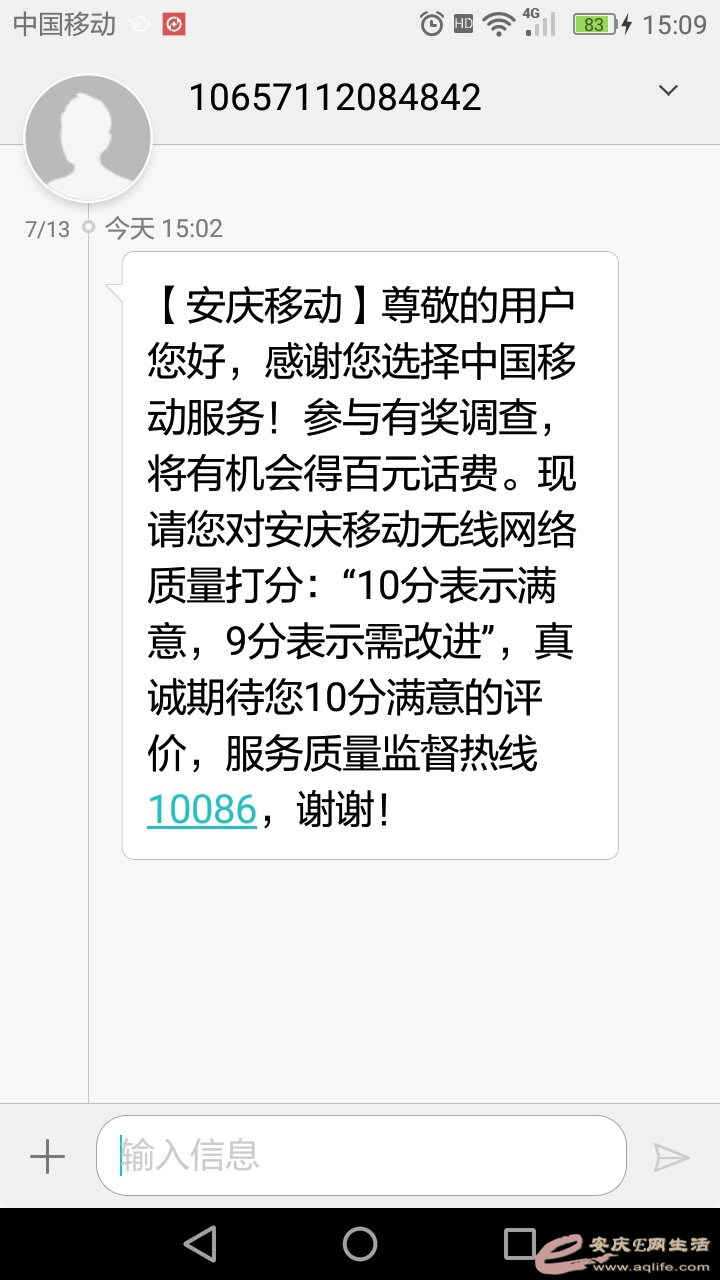Focus the 输入信息 message field
720x1280 pixels.
pyautogui.click(x=360, y=1155)
